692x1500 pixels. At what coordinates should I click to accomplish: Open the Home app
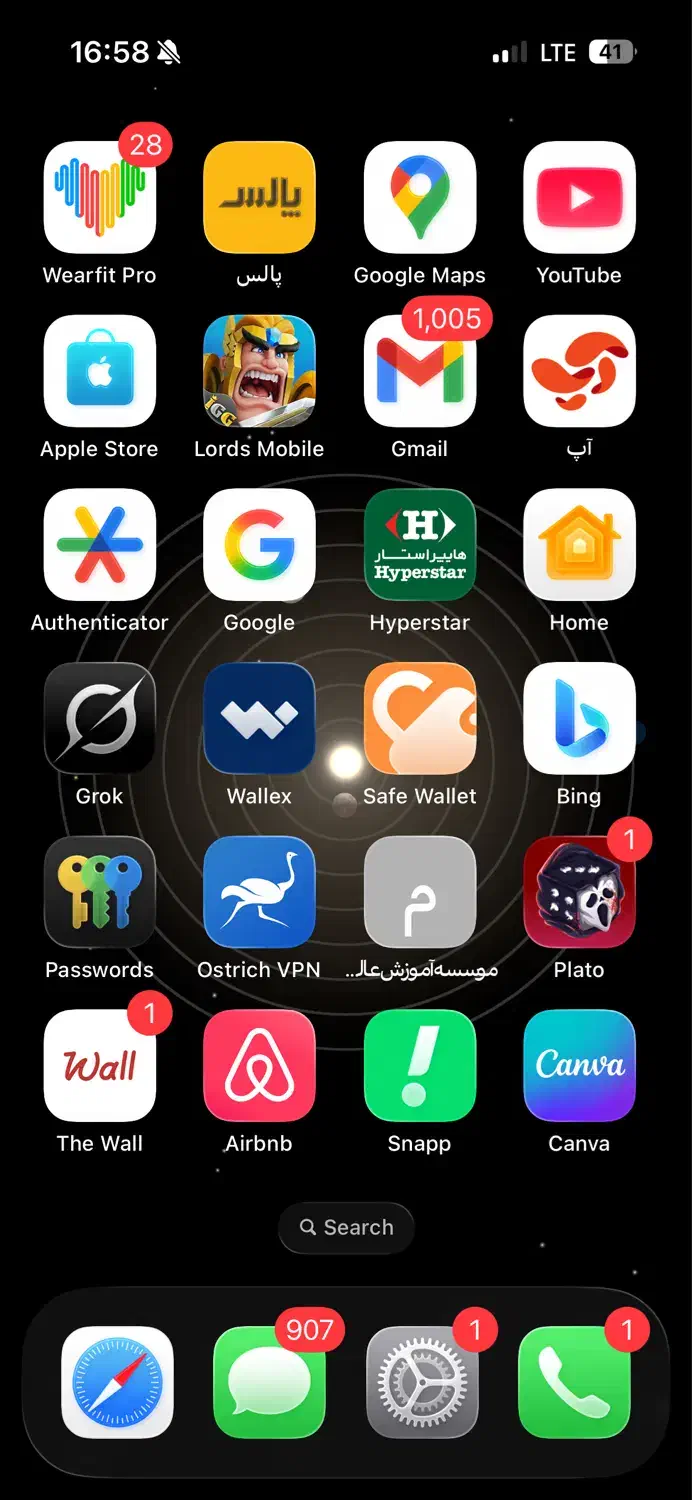[x=579, y=545]
